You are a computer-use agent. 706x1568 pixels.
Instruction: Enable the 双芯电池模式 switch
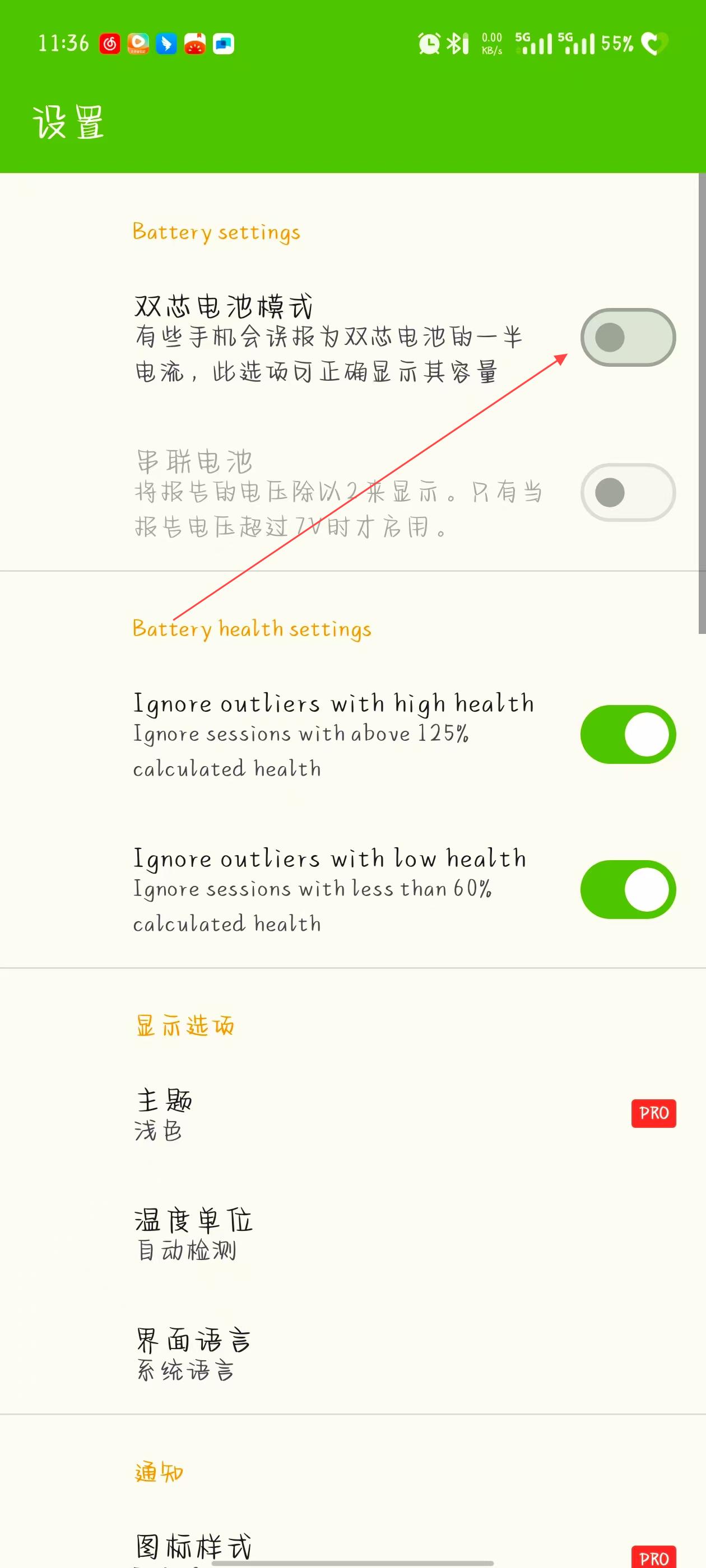[x=628, y=337]
